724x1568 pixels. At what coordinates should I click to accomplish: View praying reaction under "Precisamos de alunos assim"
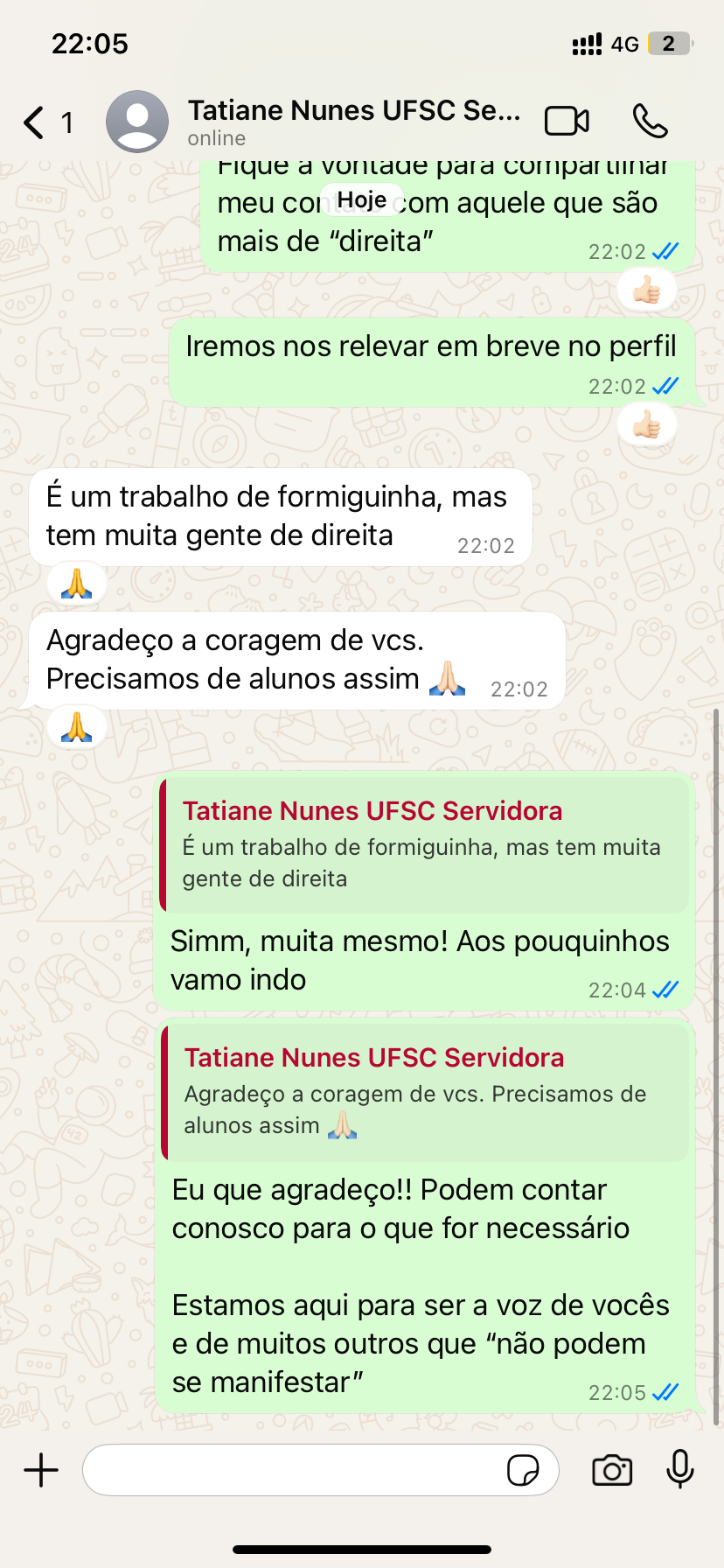[x=76, y=727]
